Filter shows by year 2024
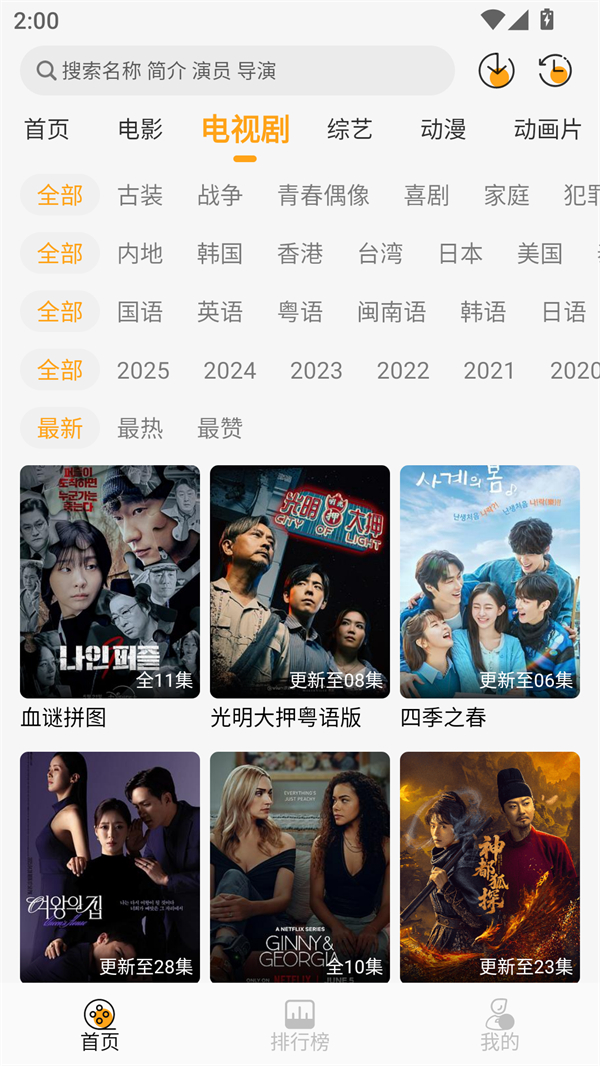Screen dimensions: 600x1066 (x=230, y=370)
